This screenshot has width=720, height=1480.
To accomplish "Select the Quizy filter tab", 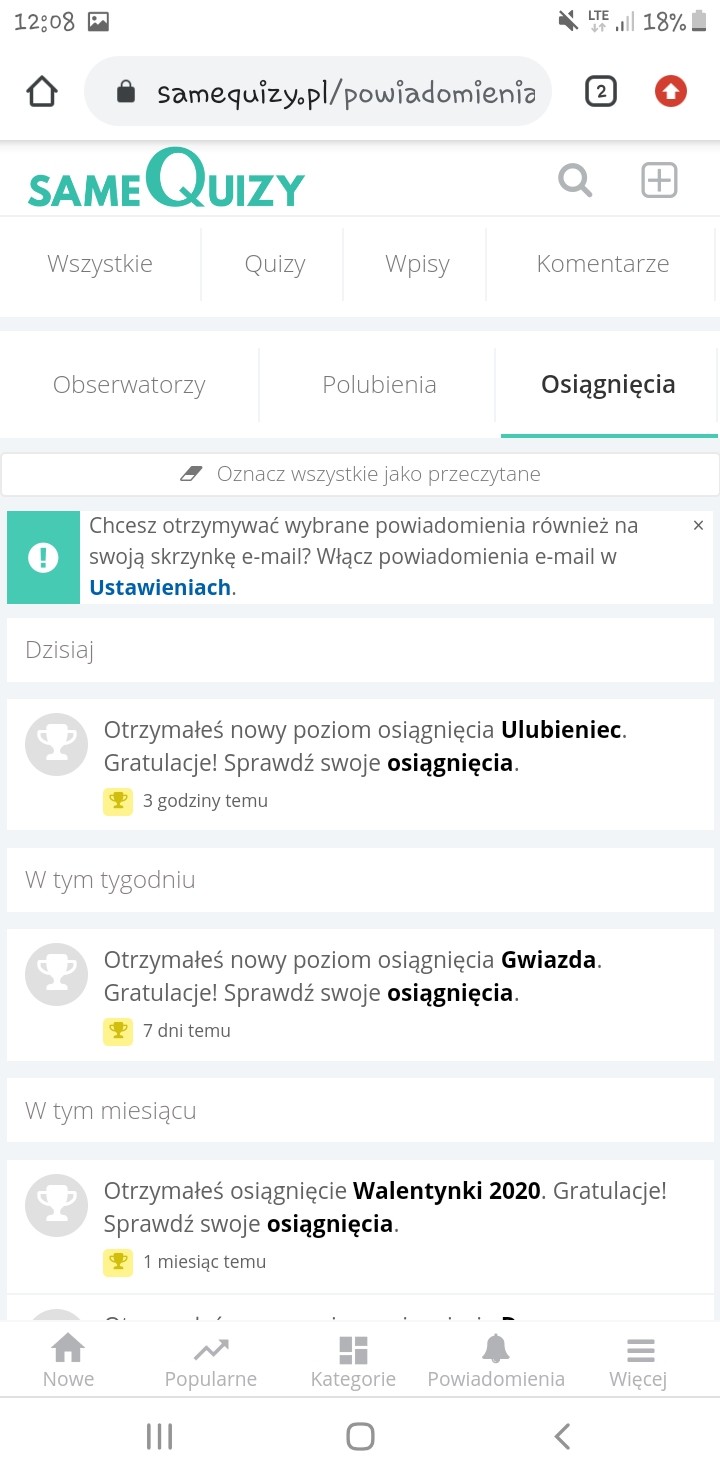I will pyautogui.click(x=275, y=264).
